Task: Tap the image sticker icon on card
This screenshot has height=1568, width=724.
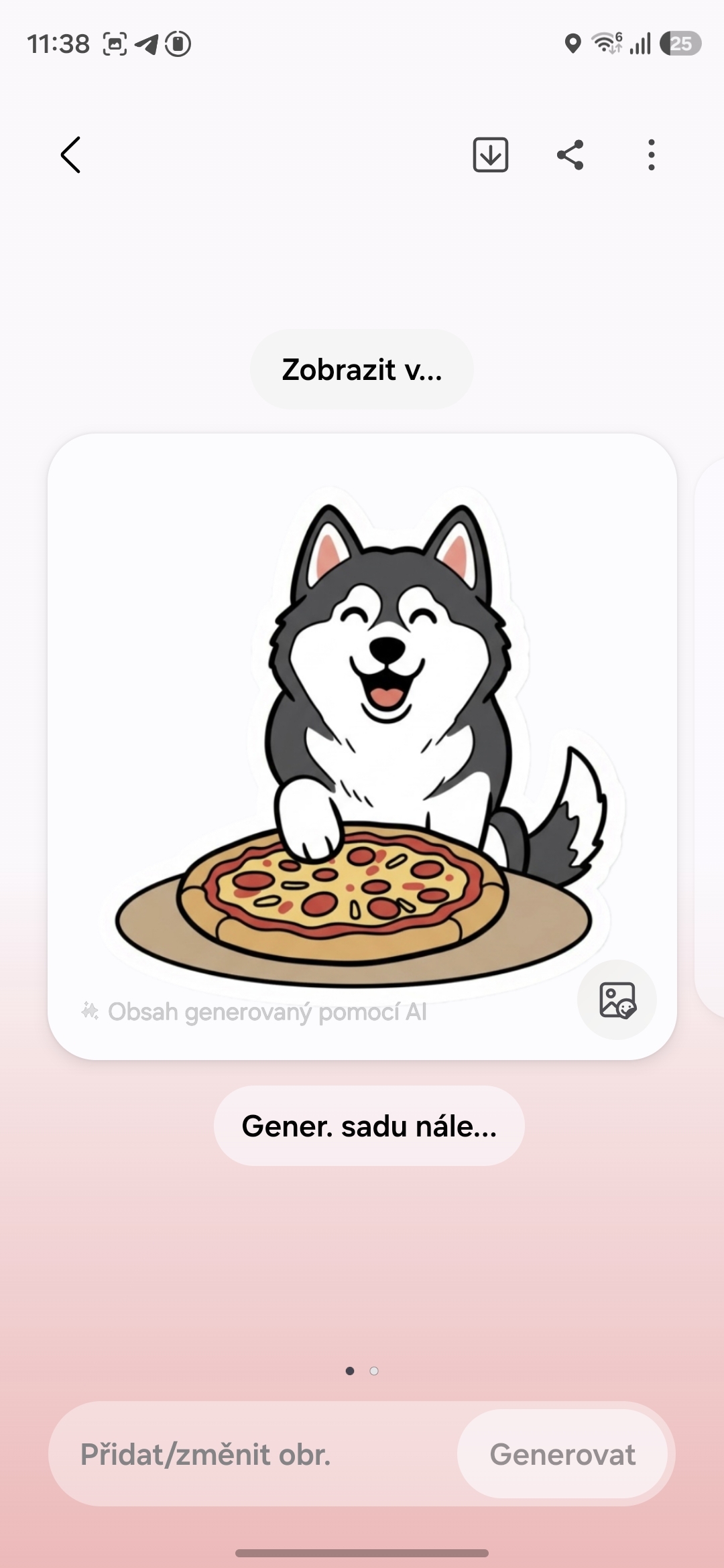Action: tap(617, 1000)
